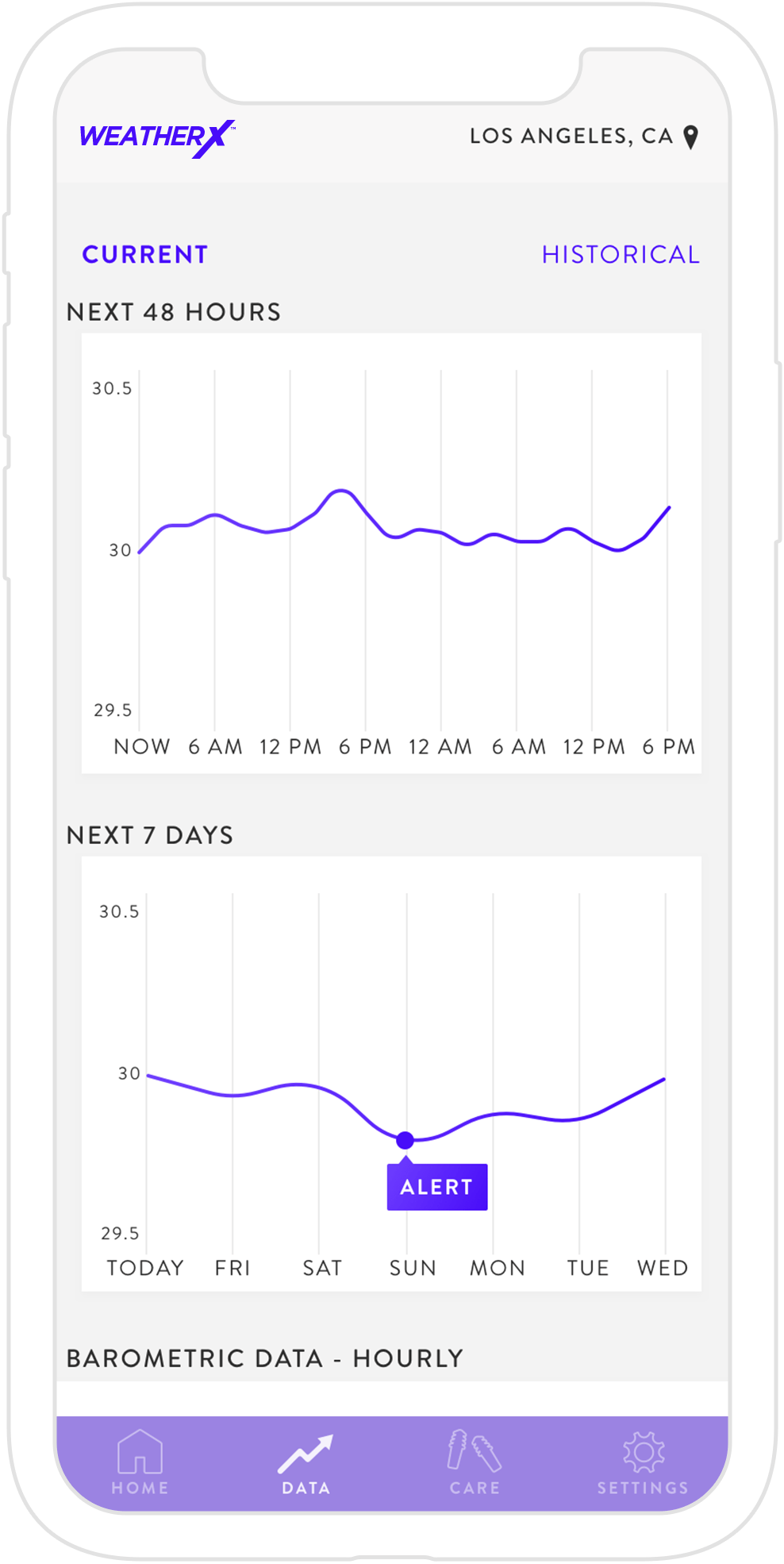Open the Settings tab

click(x=643, y=1462)
